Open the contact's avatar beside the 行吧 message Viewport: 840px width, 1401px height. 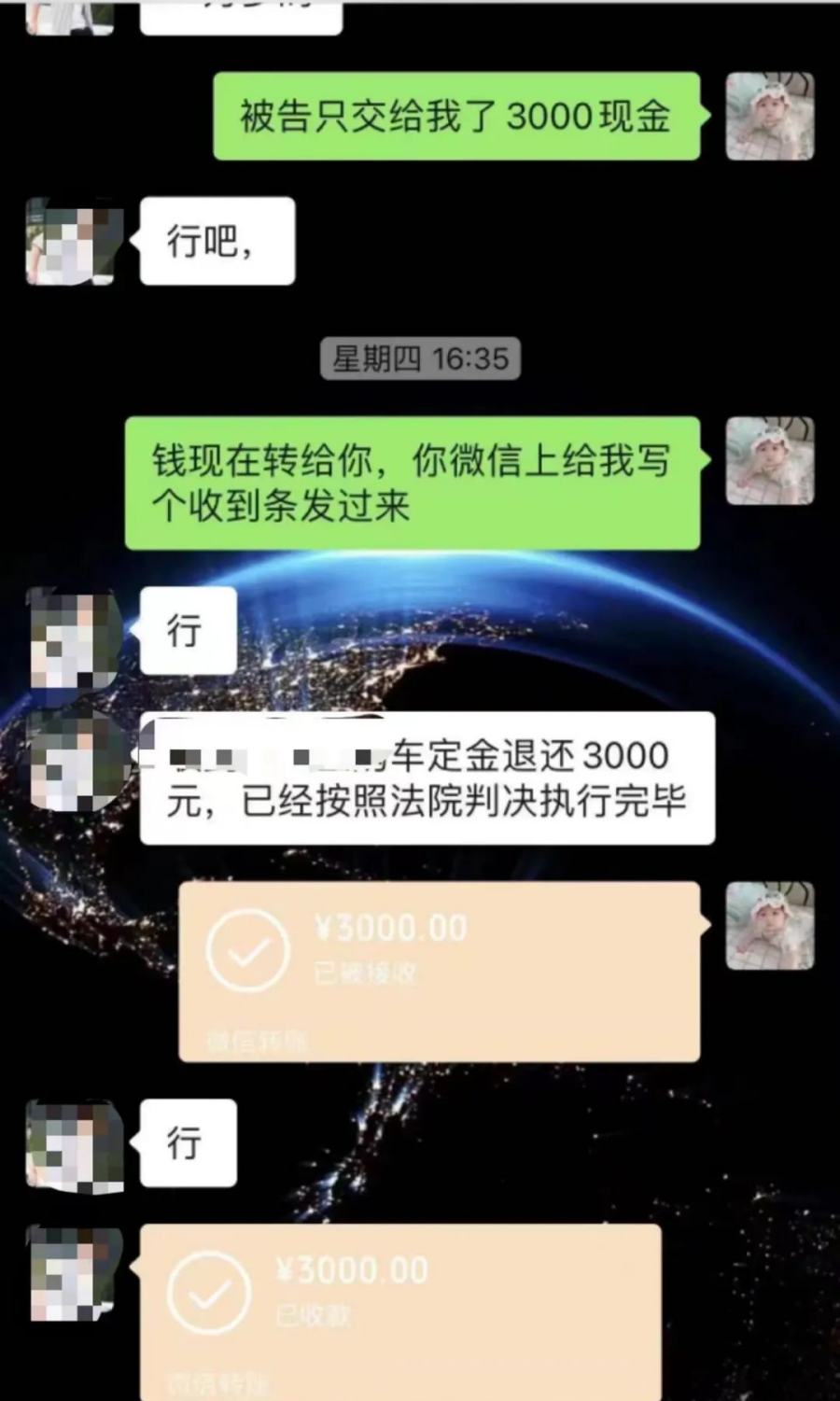click(x=73, y=241)
